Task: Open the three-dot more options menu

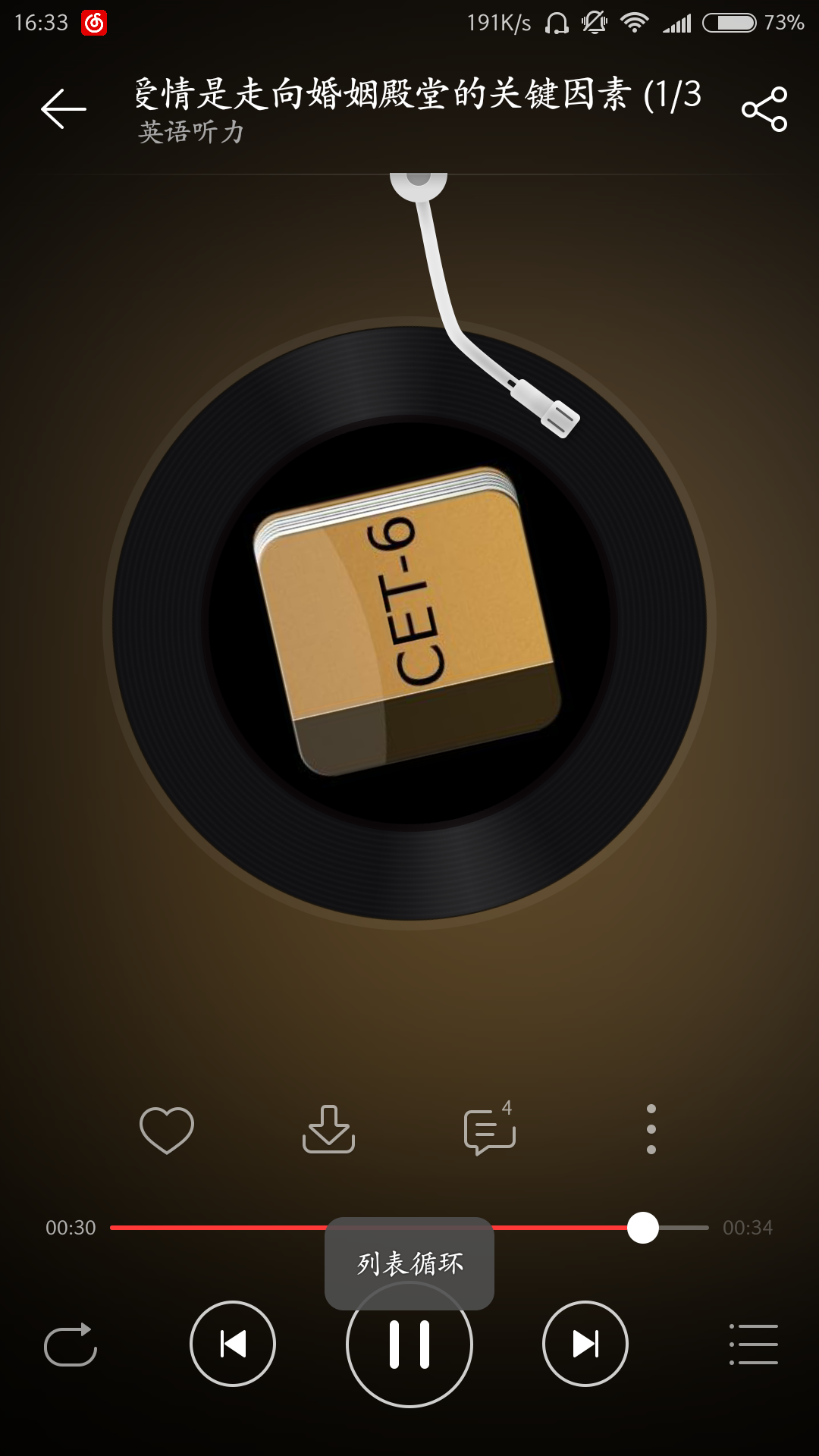Action: tap(651, 1130)
